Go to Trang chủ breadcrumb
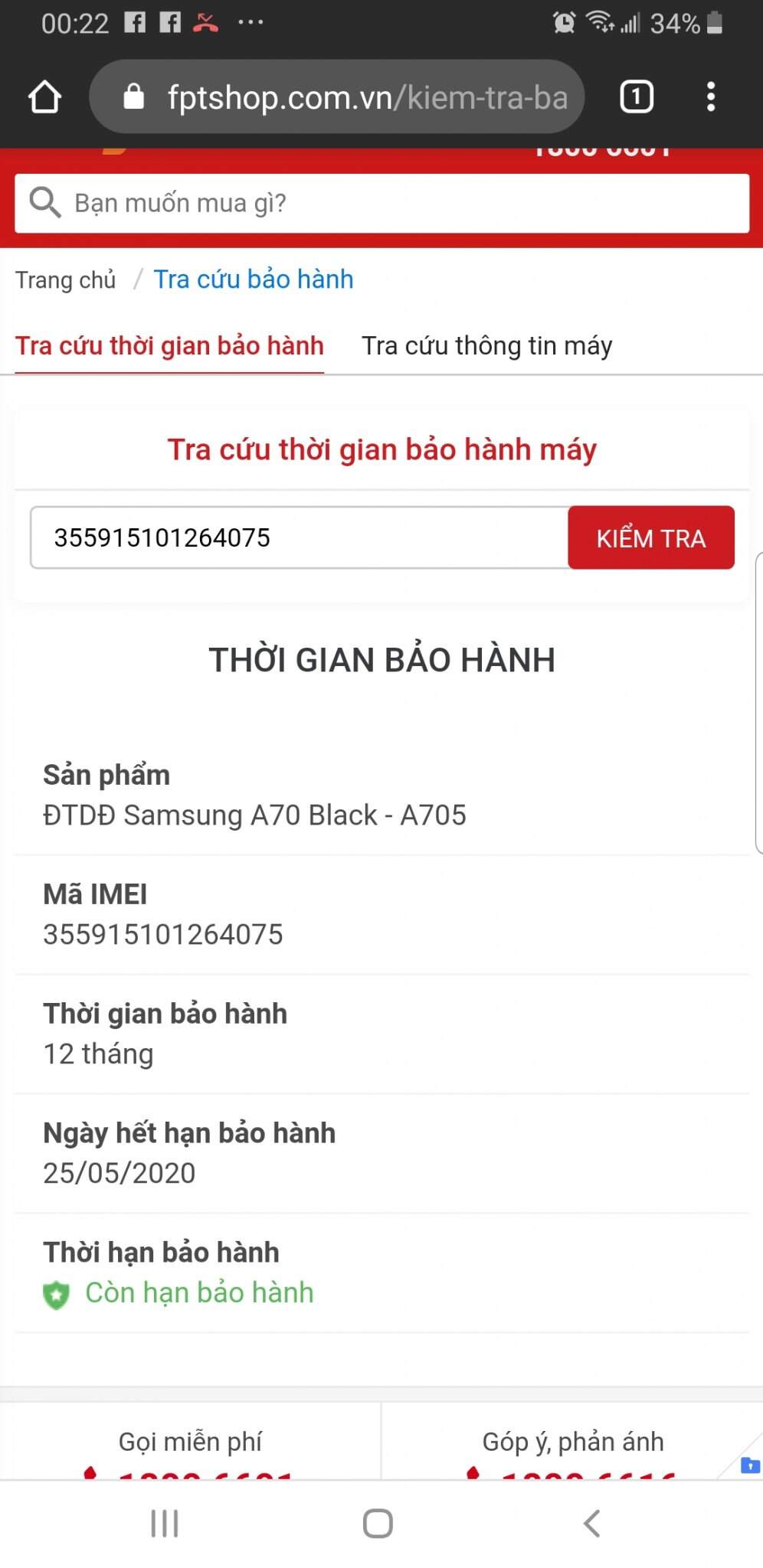This screenshot has width=763, height=1568. 66,280
